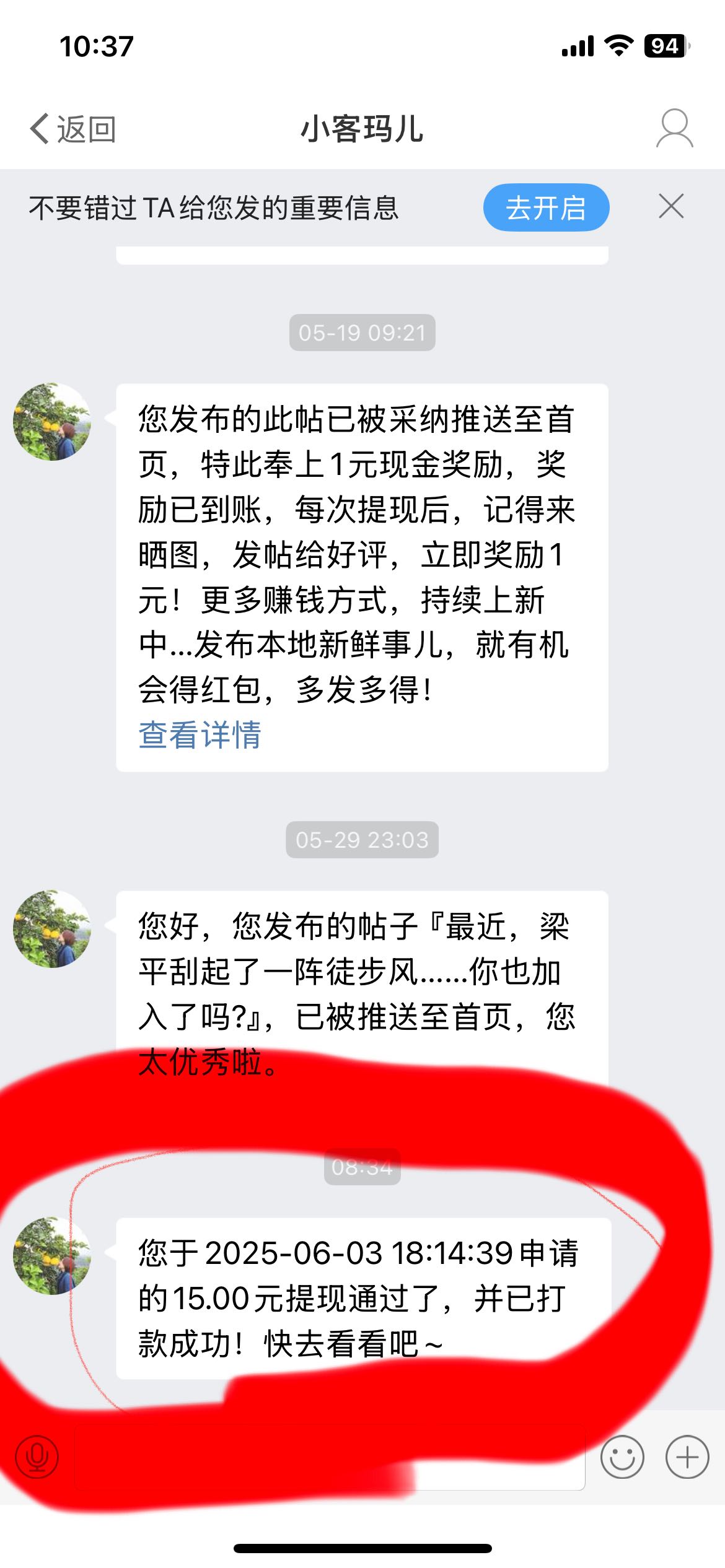The width and height of the screenshot is (725, 1568).
Task: Focus the message text field
Action: click(328, 1457)
